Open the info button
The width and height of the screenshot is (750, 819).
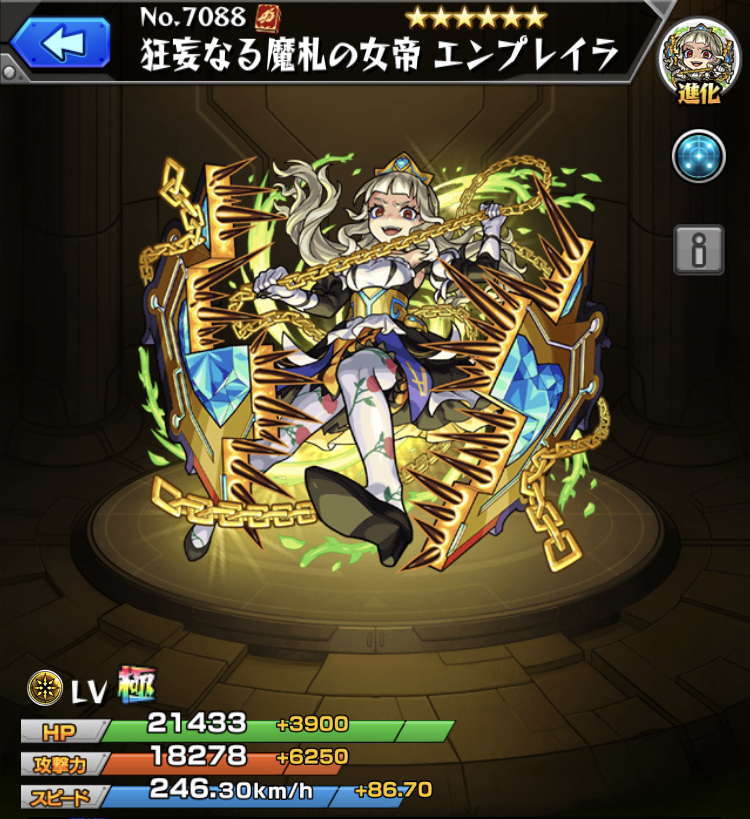tap(698, 249)
